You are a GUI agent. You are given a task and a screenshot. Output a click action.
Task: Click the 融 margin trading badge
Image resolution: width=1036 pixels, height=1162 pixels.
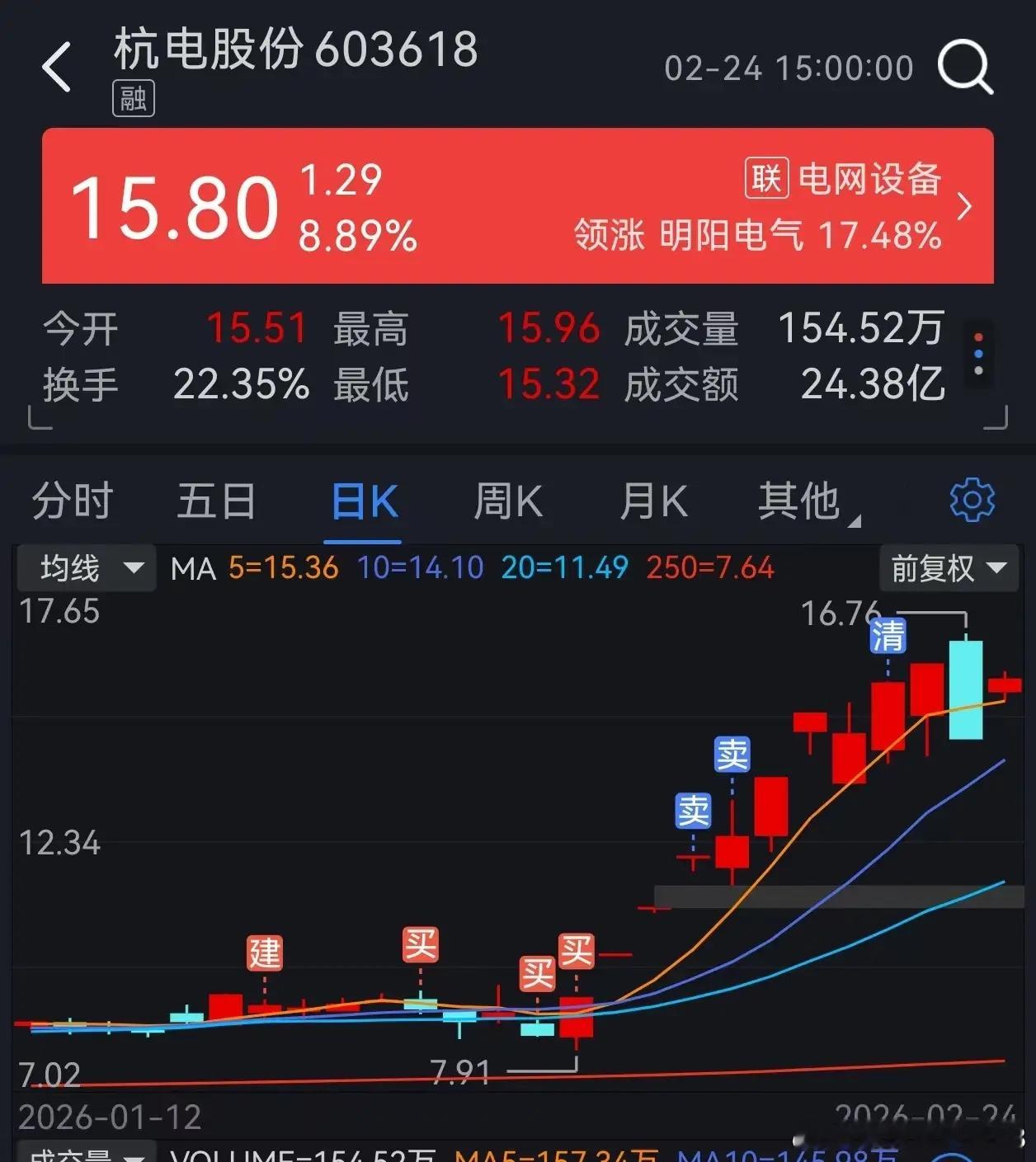(x=132, y=99)
